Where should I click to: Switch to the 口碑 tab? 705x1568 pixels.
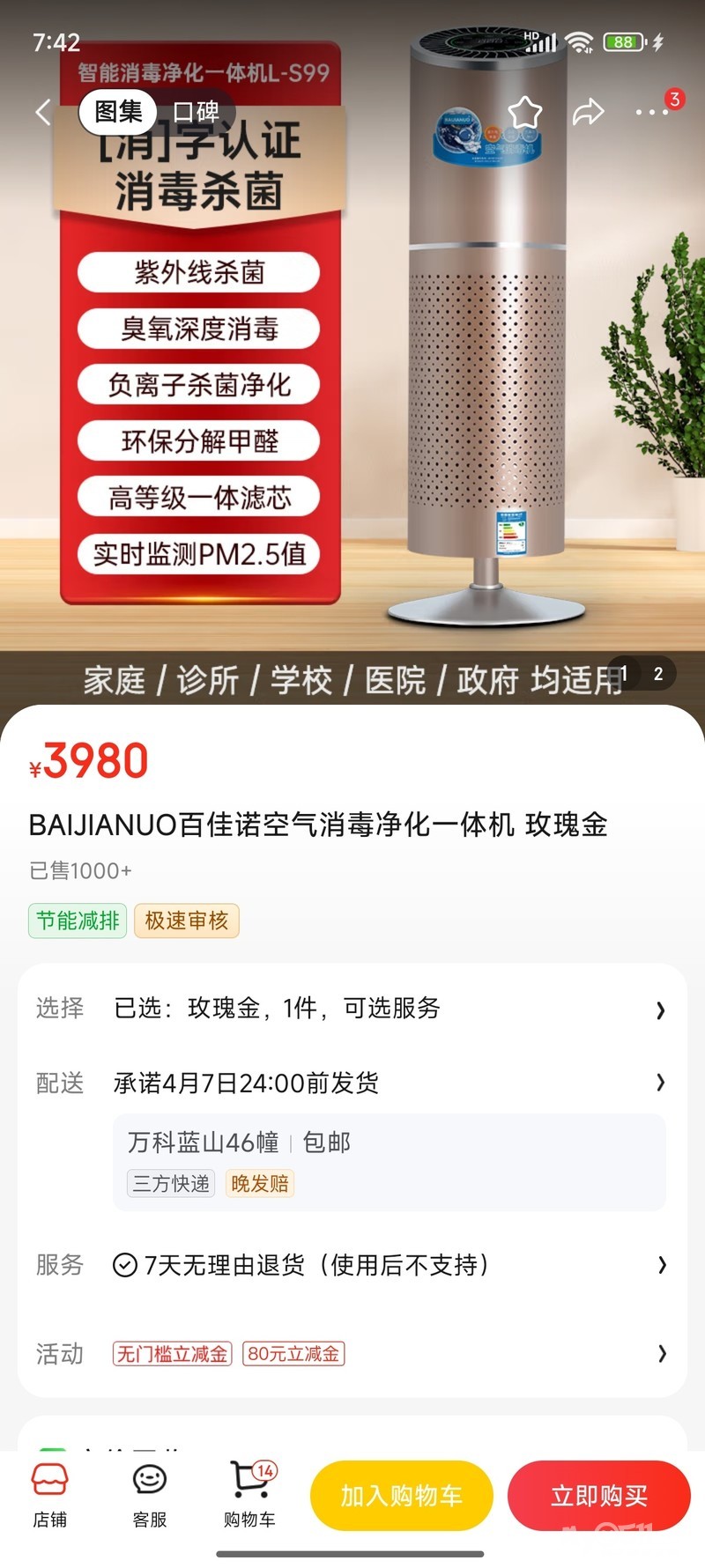click(196, 112)
